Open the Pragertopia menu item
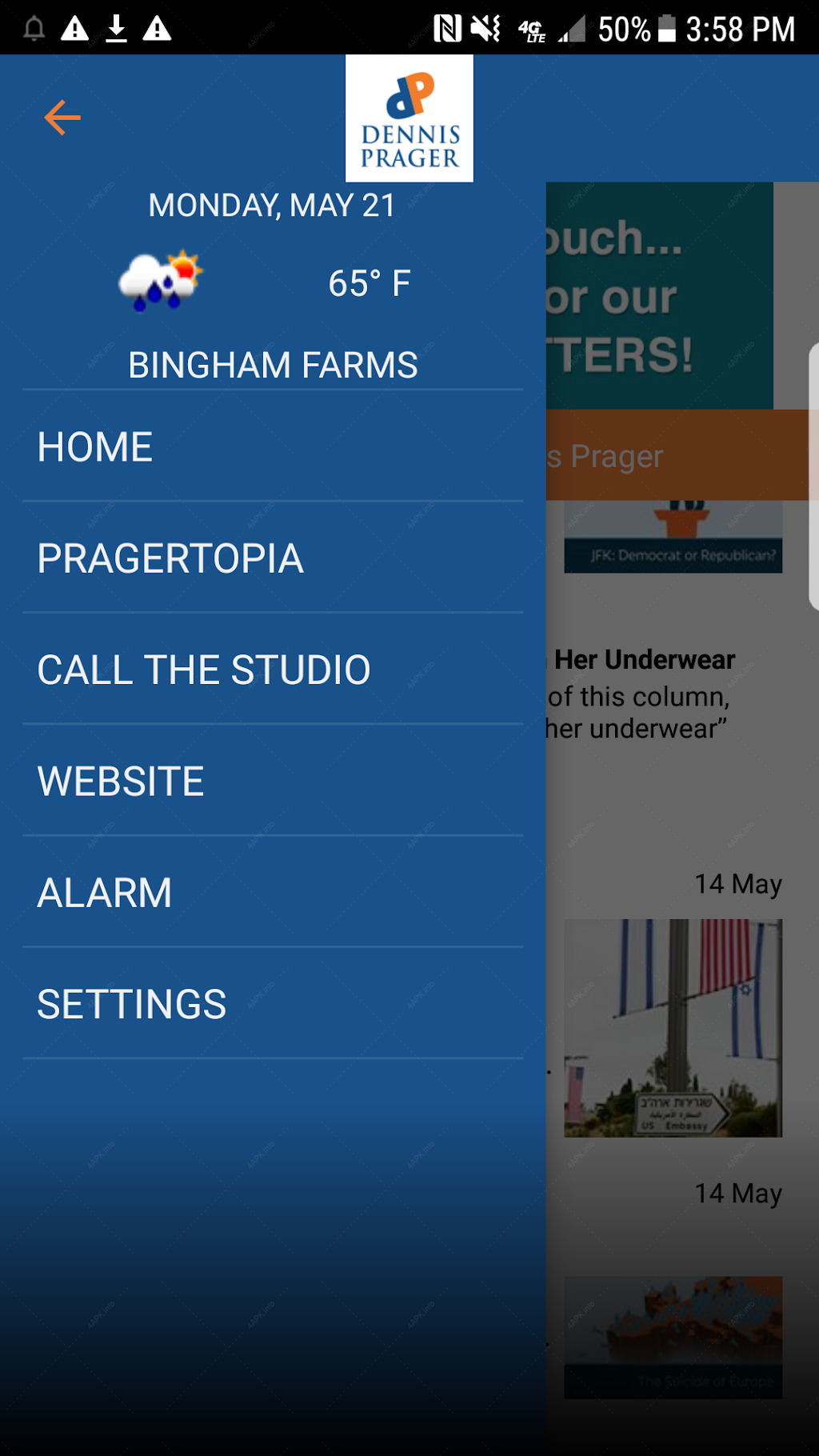This screenshot has width=819, height=1456. click(x=273, y=558)
